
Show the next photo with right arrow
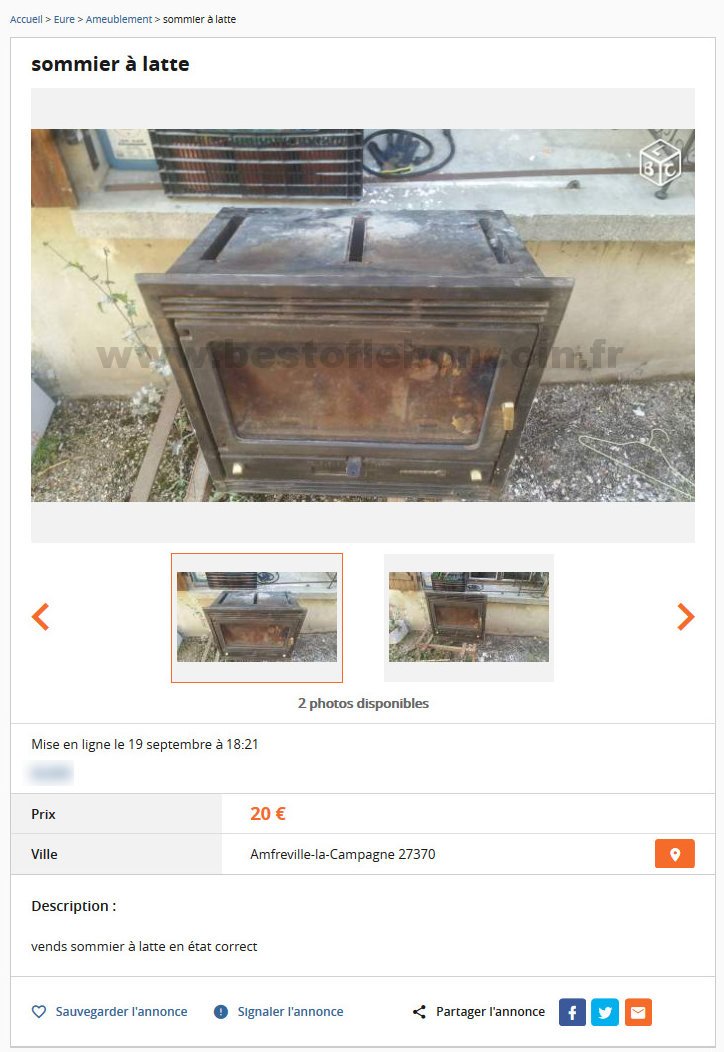pyautogui.click(x=685, y=617)
